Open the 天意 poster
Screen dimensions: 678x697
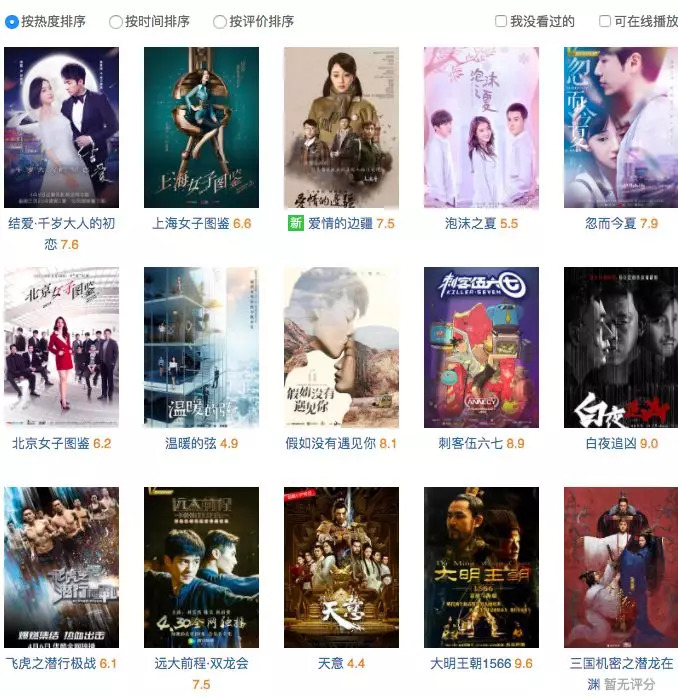tap(341, 567)
